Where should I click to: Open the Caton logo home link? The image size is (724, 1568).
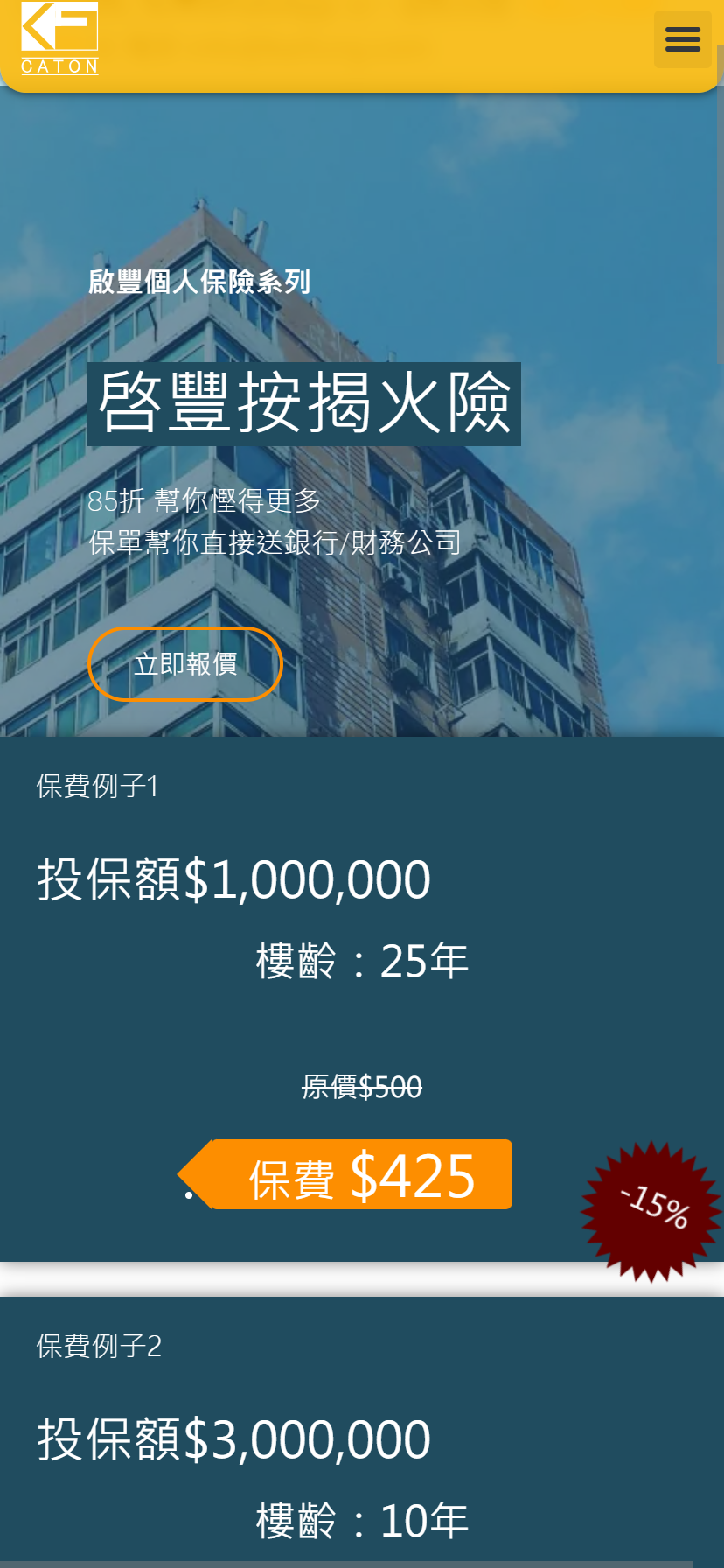pos(59,38)
